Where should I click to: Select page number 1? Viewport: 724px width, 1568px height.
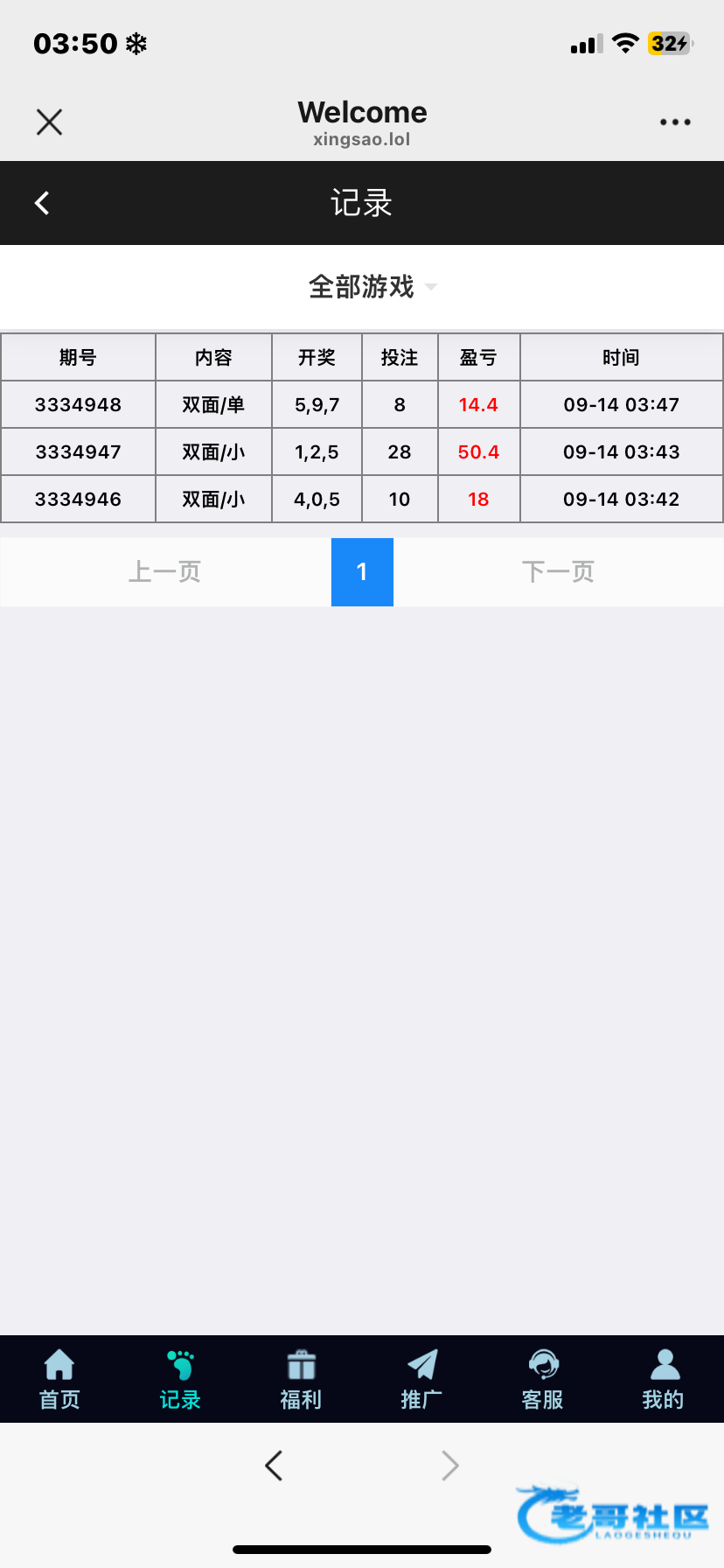pos(362,572)
